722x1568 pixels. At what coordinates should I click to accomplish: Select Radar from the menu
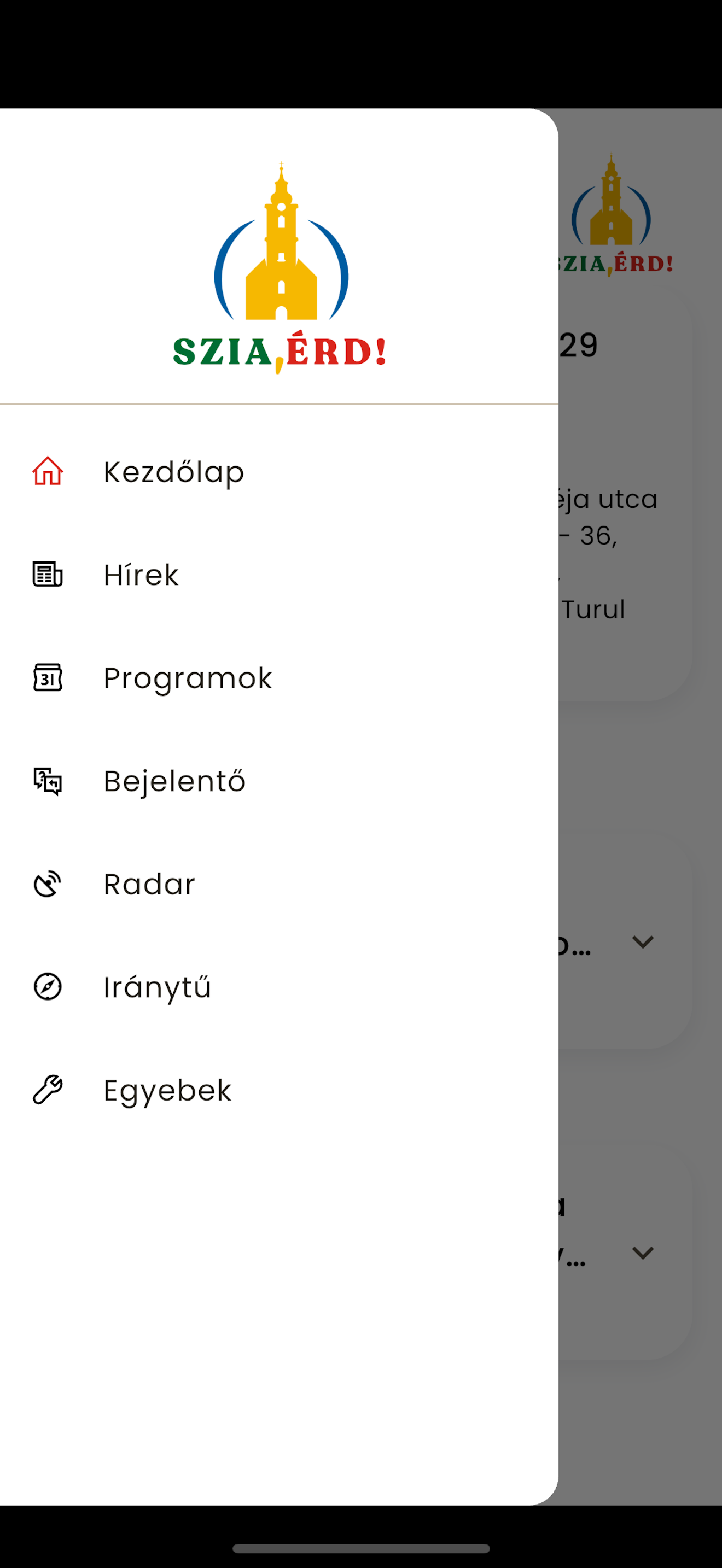(149, 885)
